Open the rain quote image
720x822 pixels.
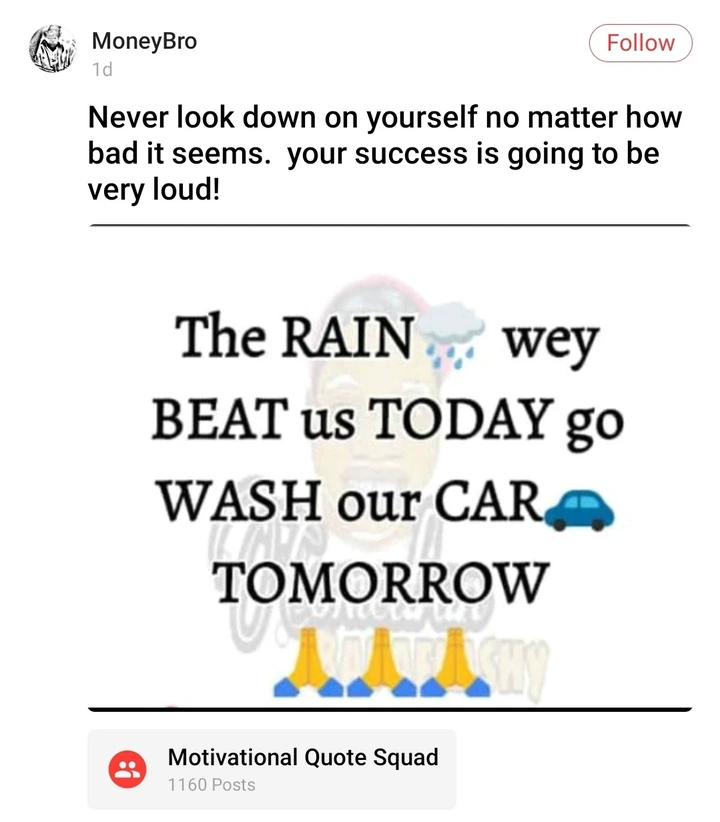coord(390,466)
